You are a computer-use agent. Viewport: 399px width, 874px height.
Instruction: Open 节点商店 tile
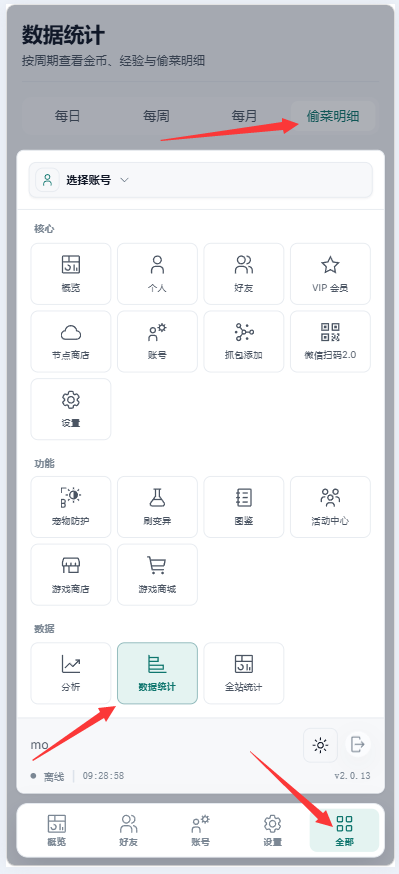click(x=71, y=341)
